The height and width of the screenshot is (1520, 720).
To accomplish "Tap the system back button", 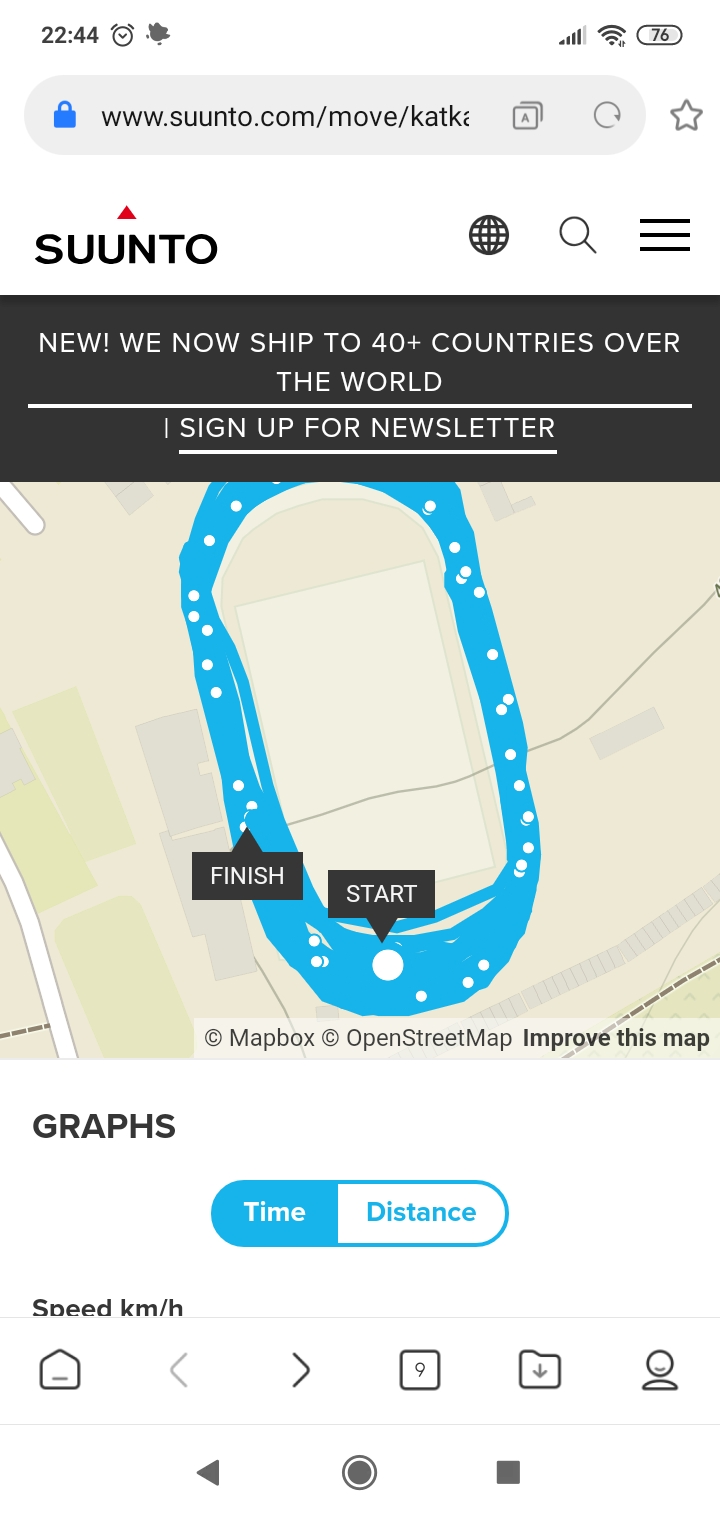I will pos(208,1472).
